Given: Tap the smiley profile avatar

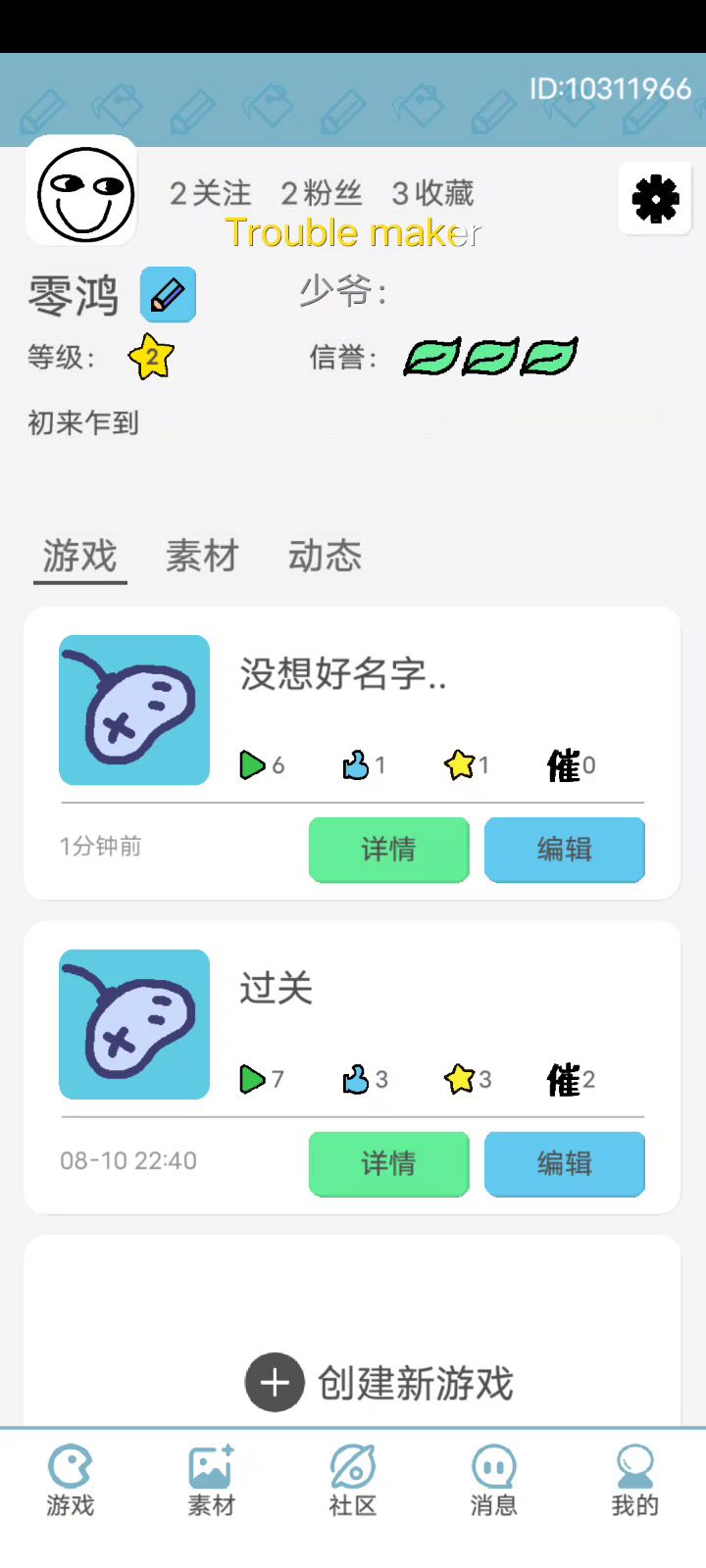Looking at the screenshot, I should click(x=82, y=192).
